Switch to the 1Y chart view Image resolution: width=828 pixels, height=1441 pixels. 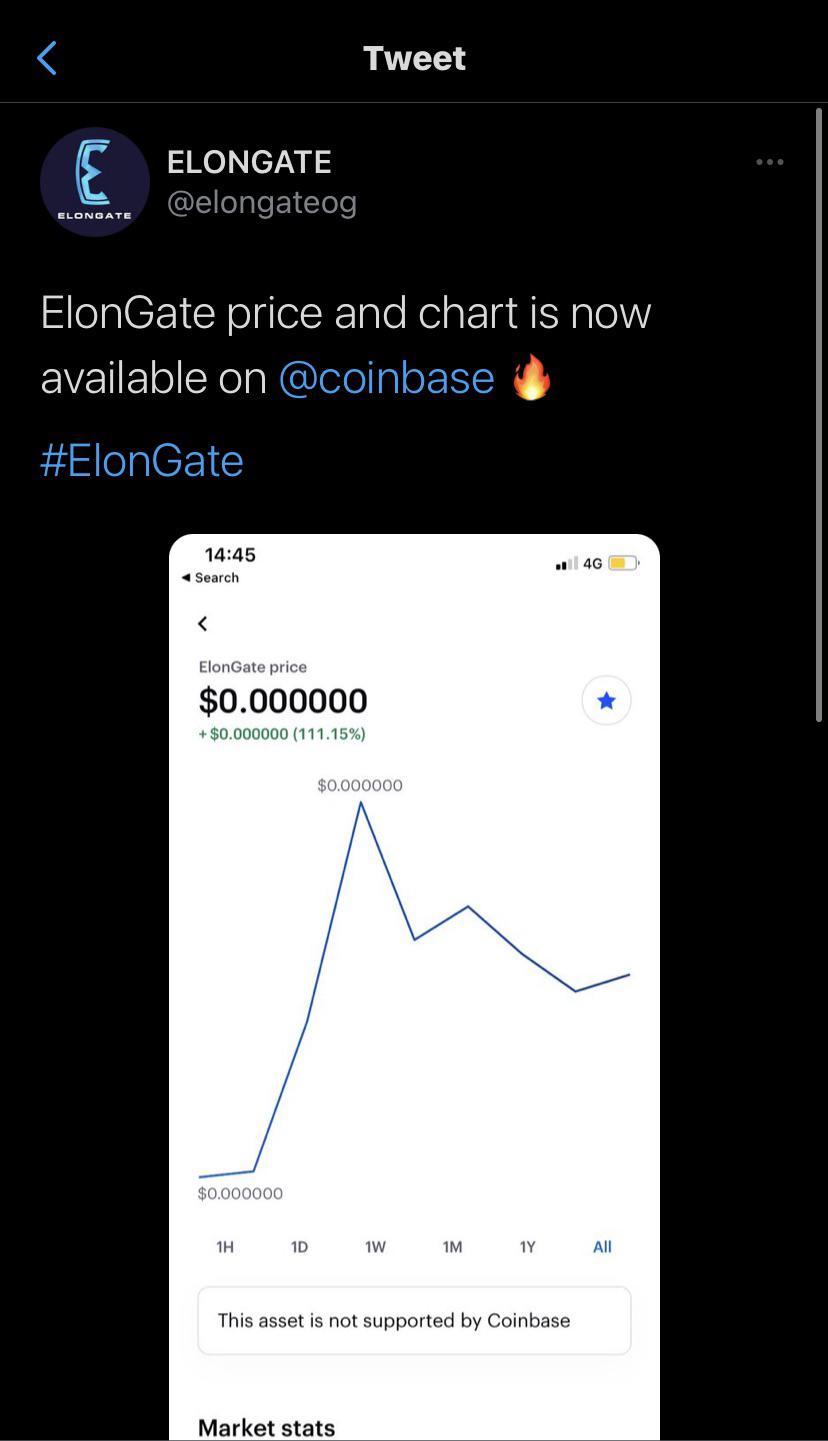coord(527,1247)
